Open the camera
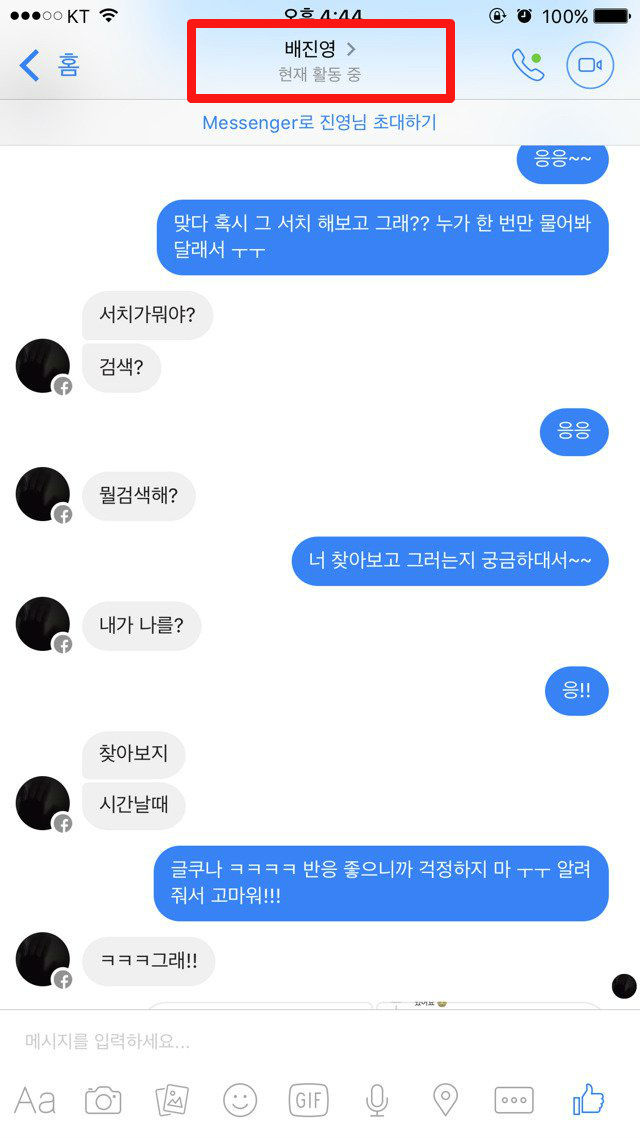The width and height of the screenshot is (640, 1138). [102, 1101]
